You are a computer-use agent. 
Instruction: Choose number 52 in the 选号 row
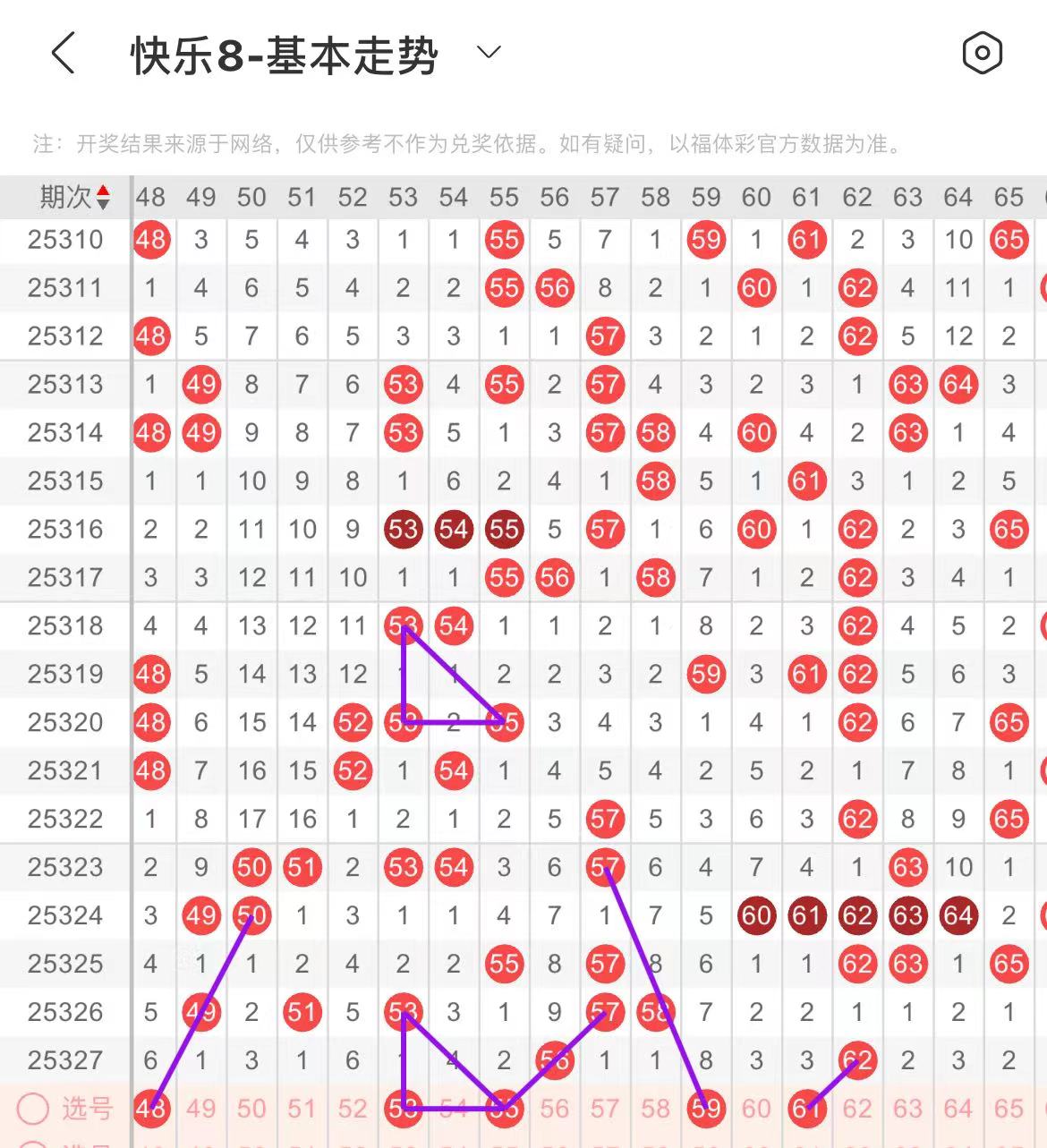coord(353,1109)
